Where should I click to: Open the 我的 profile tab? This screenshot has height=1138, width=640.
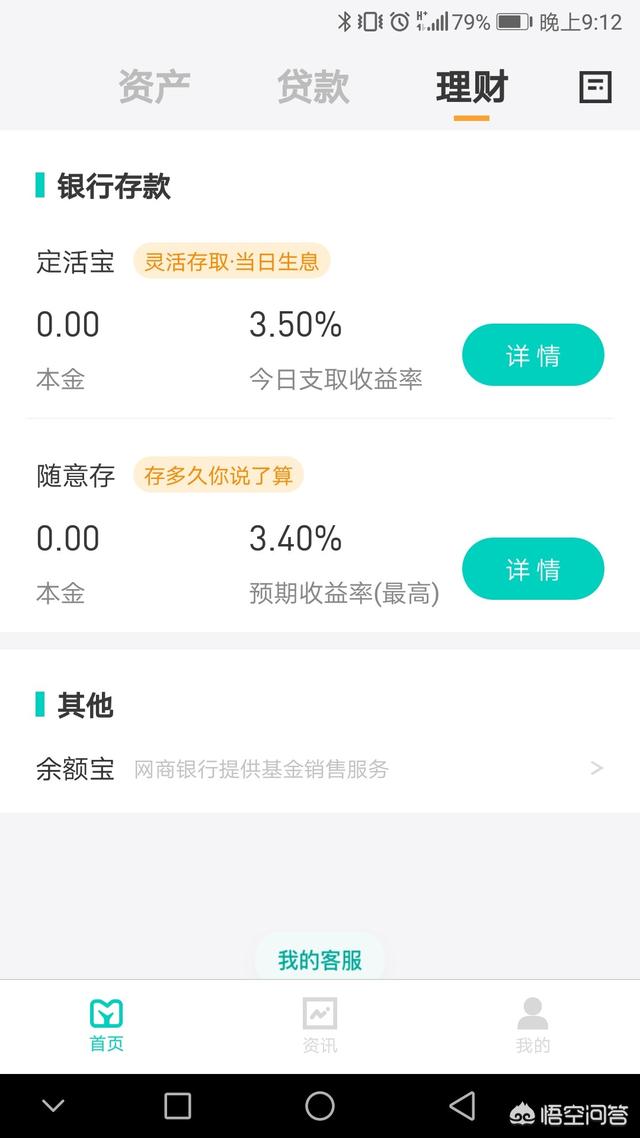coord(533,1025)
